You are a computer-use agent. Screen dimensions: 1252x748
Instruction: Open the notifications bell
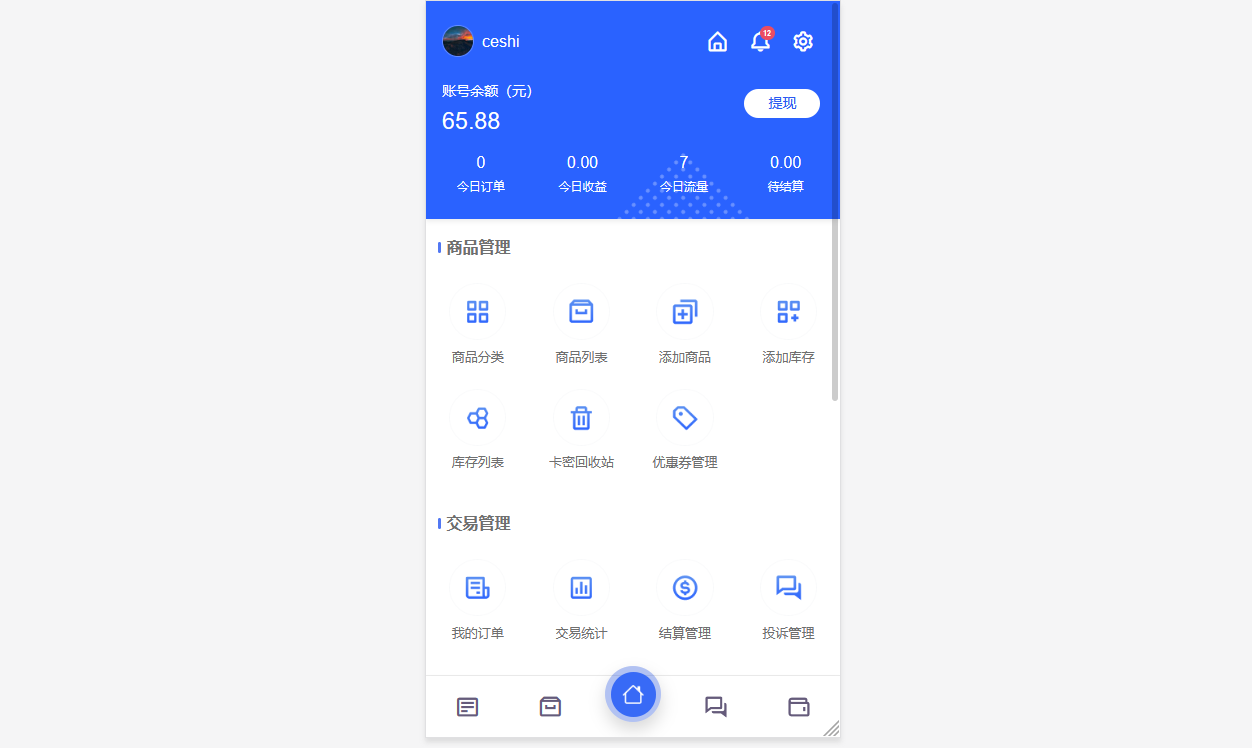760,42
